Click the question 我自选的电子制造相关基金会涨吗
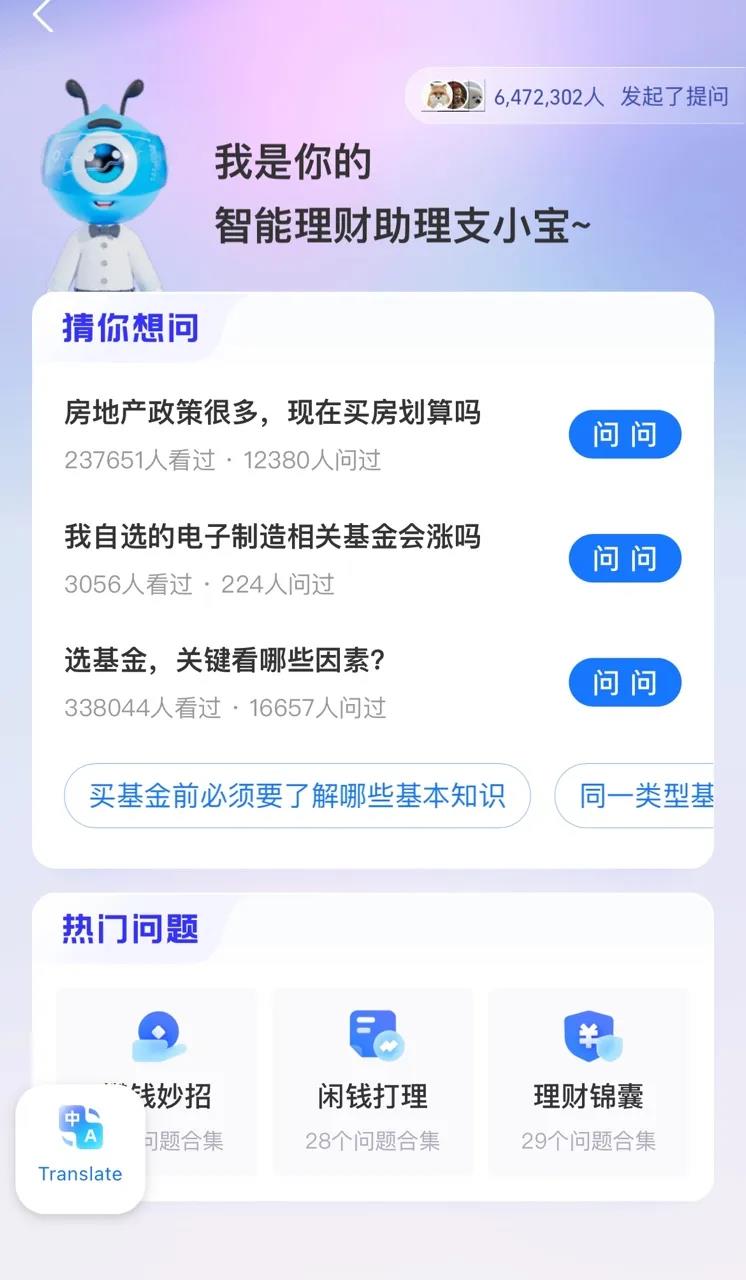The height and width of the screenshot is (1280, 746). [x=270, y=537]
